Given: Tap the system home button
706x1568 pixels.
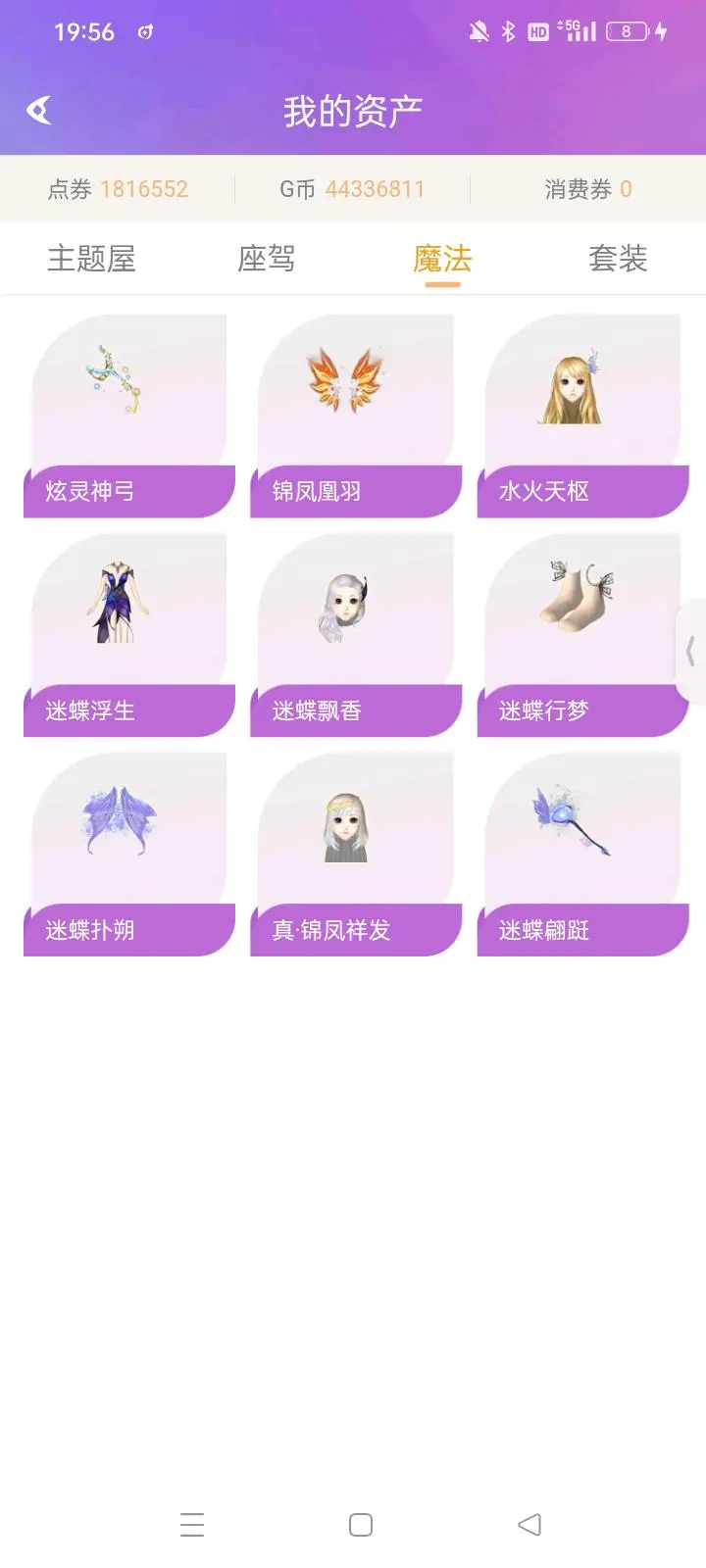Looking at the screenshot, I should 361,1525.
